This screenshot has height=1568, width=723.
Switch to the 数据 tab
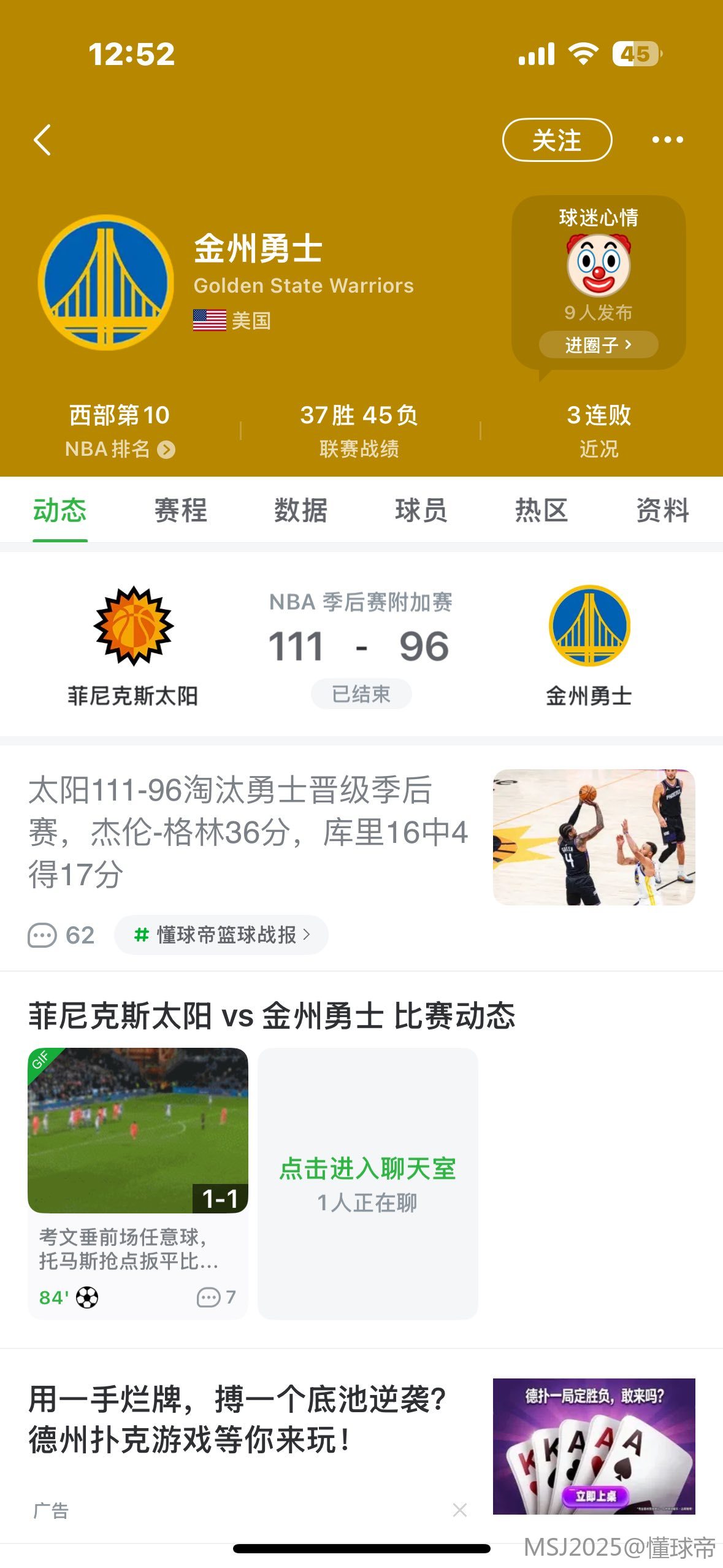tap(300, 510)
